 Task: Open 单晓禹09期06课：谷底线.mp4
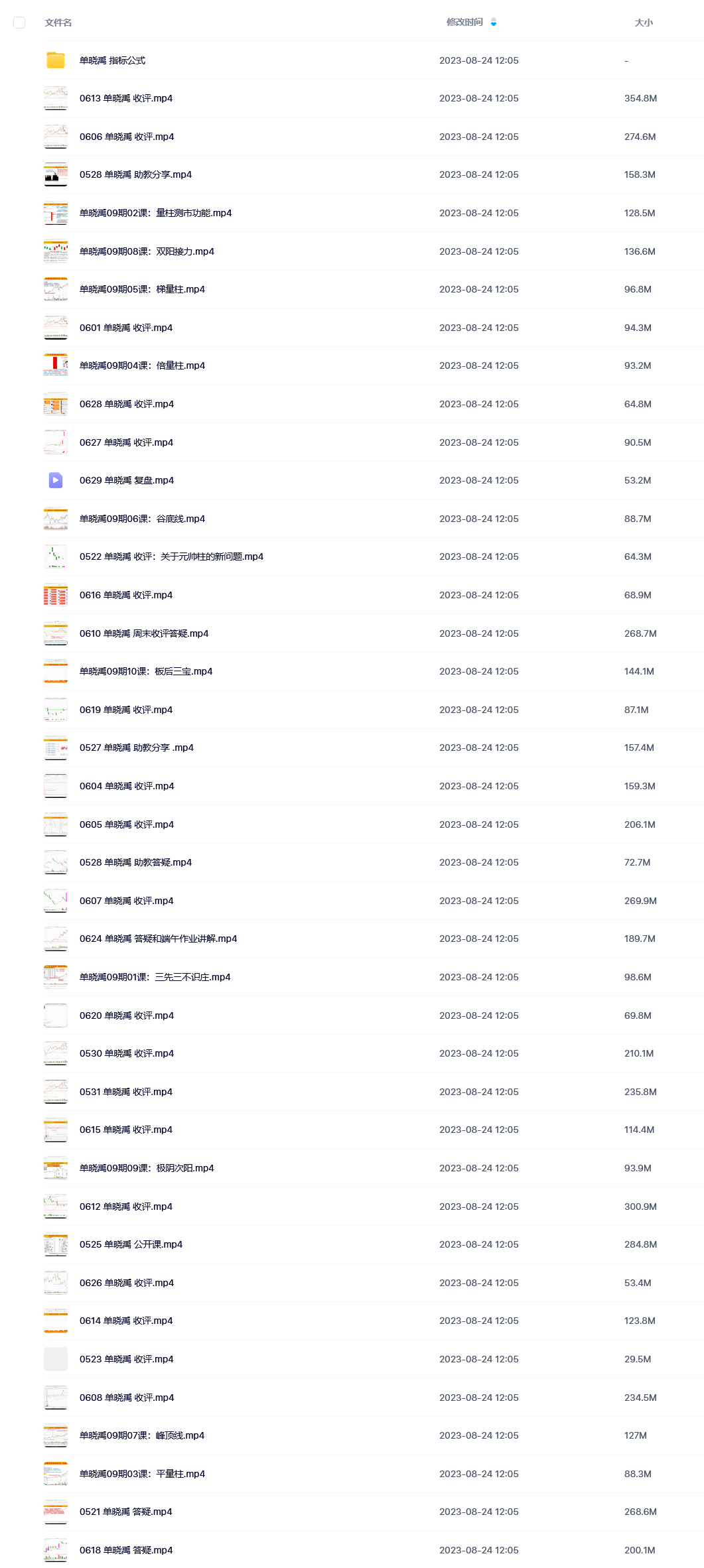pyautogui.click(x=142, y=519)
